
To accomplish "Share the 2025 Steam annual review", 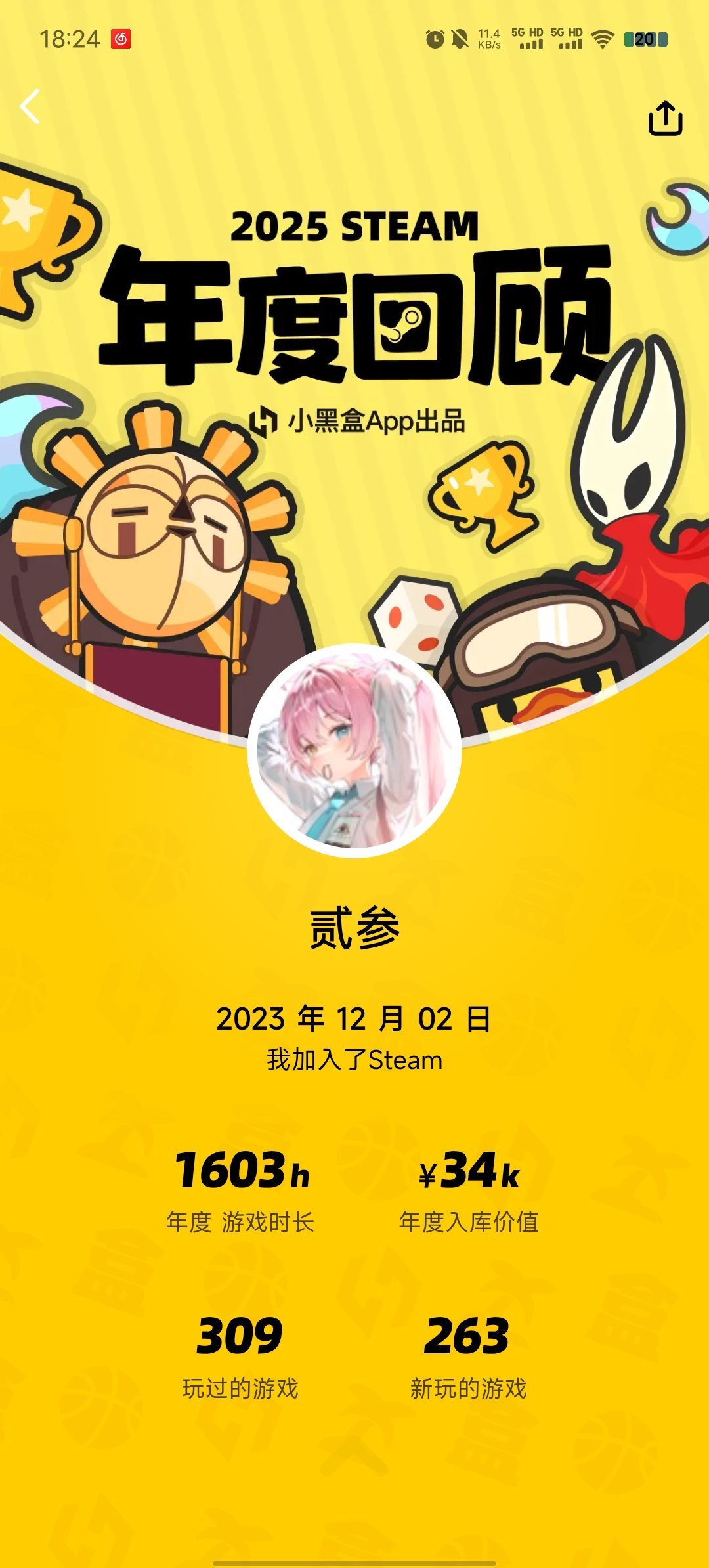I will click(x=665, y=119).
